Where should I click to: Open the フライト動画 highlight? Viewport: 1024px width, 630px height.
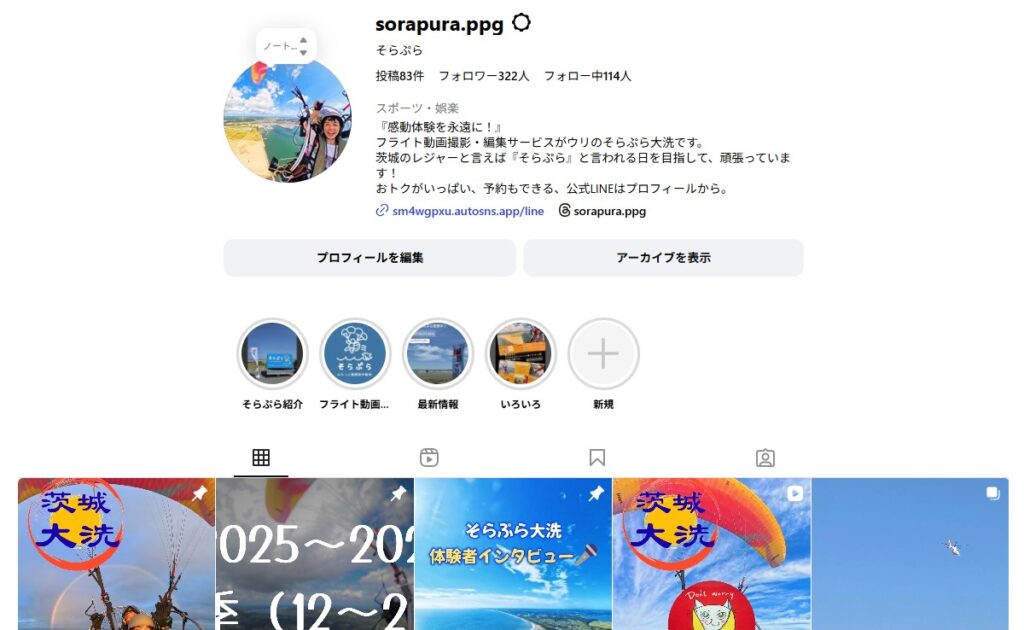coord(355,354)
